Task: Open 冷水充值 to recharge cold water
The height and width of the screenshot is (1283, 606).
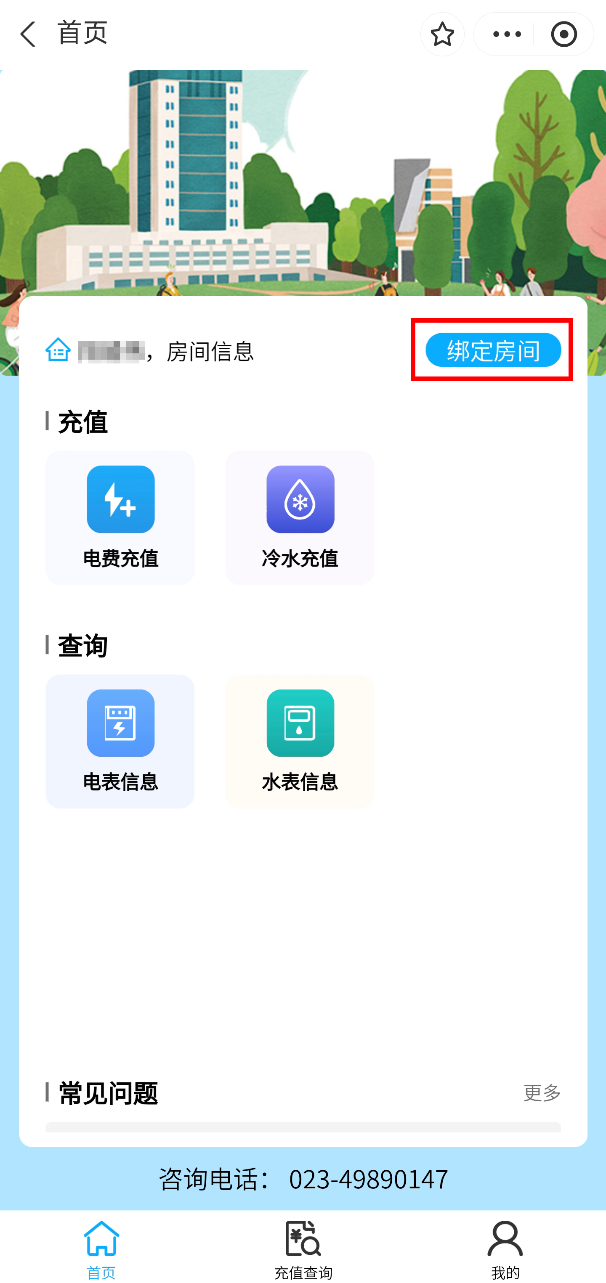Action: [x=300, y=517]
